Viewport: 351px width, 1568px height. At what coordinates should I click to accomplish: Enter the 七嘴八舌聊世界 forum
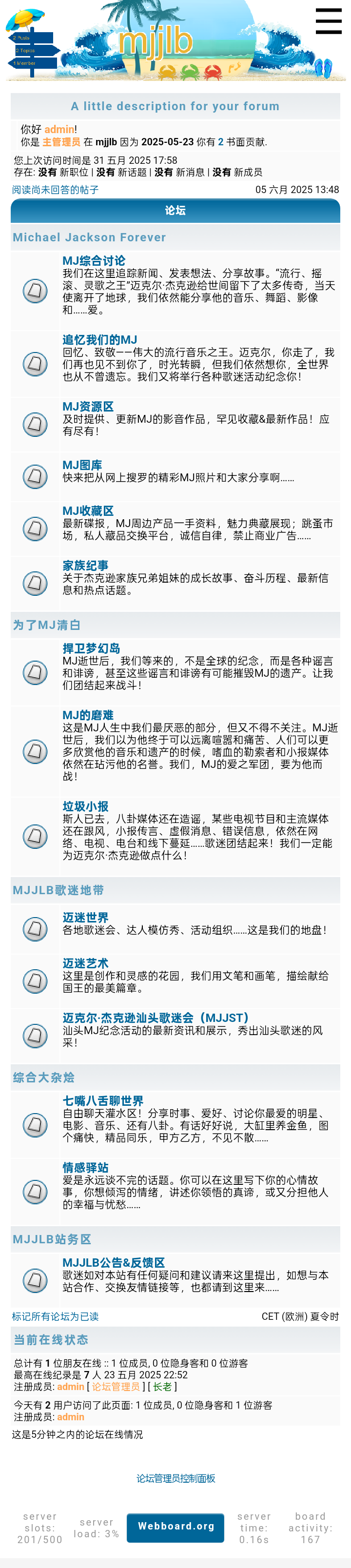click(x=103, y=1100)
